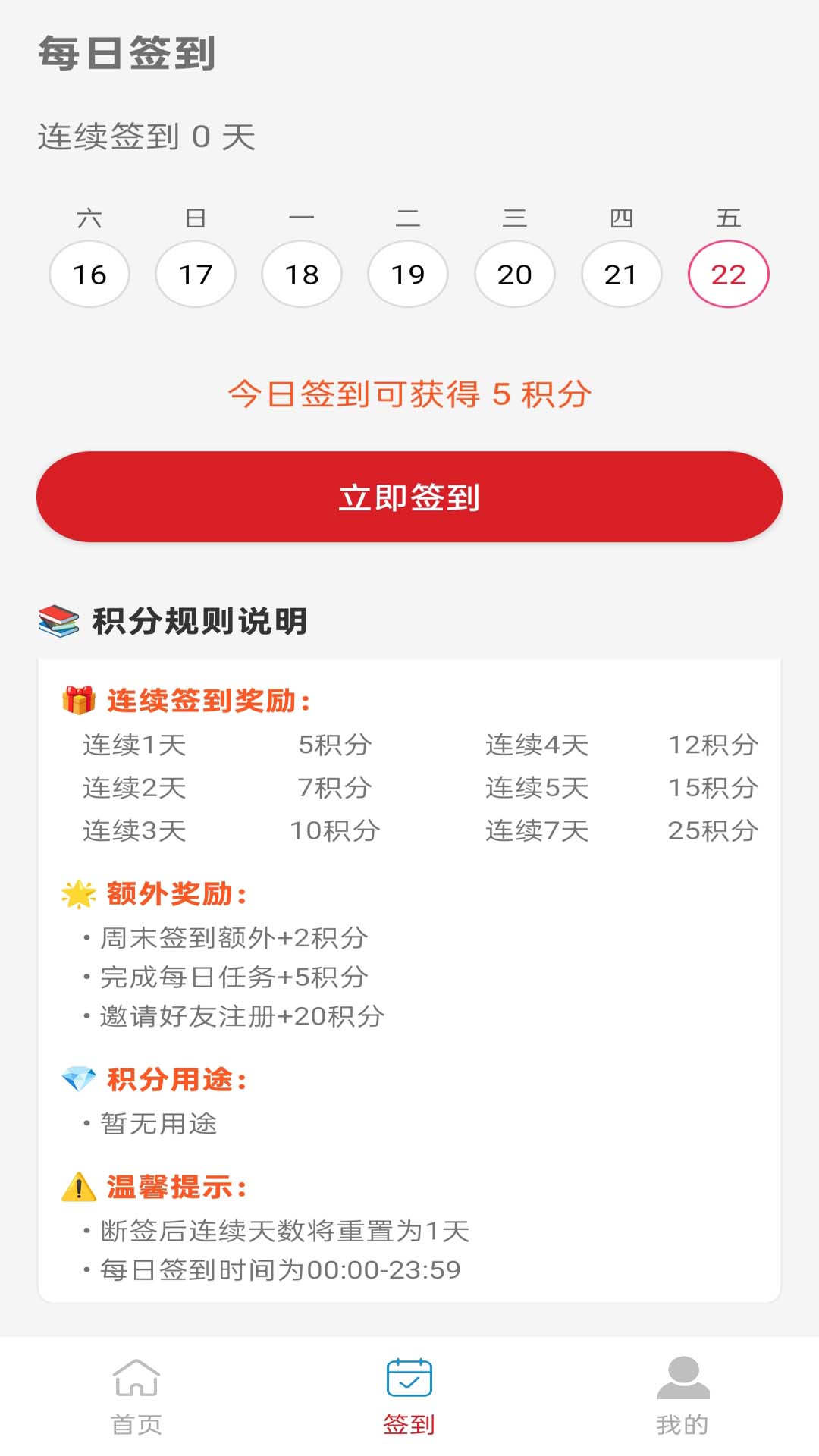Select date 16 in the week calendar
Screen dimensions: 819x1456
pos(89,275)
